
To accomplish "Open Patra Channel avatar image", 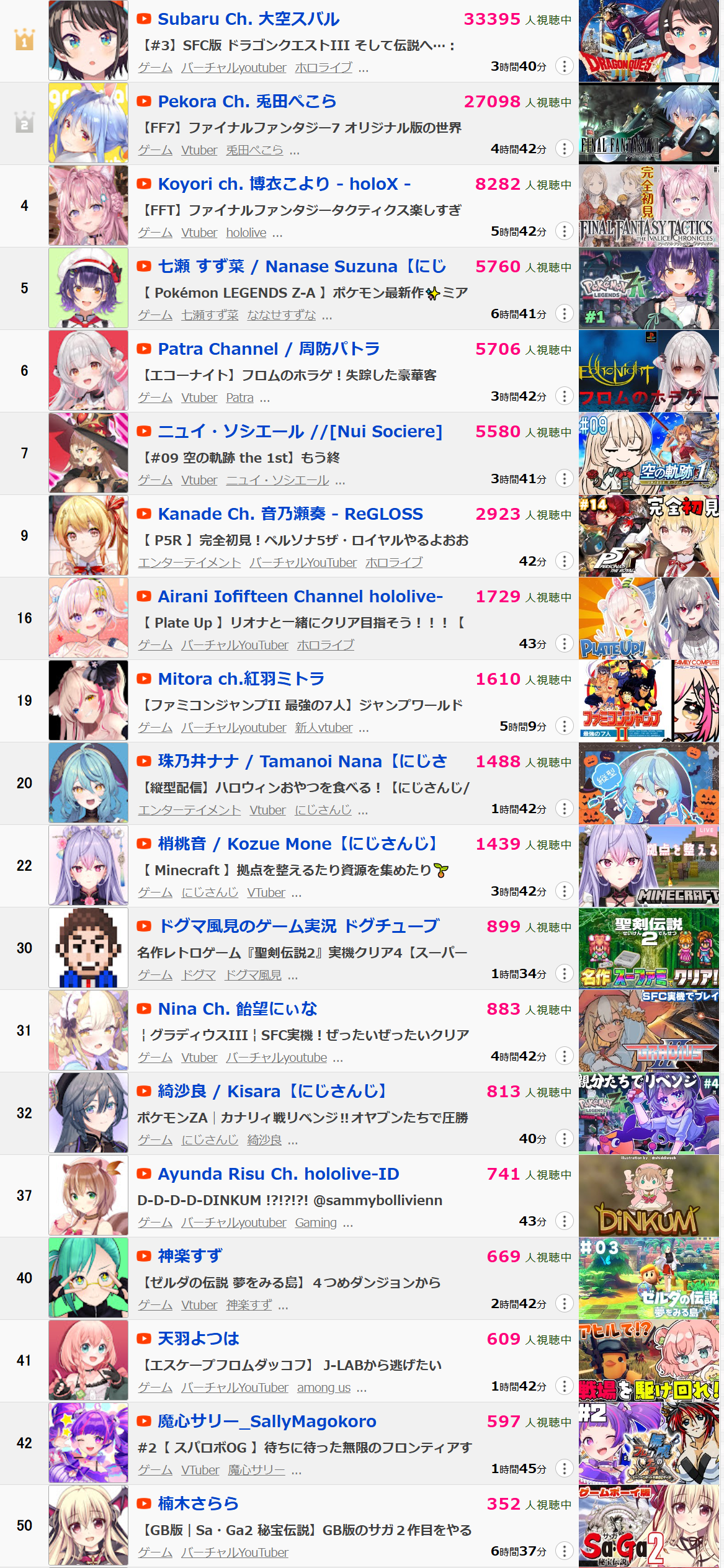I will point(88,371).
